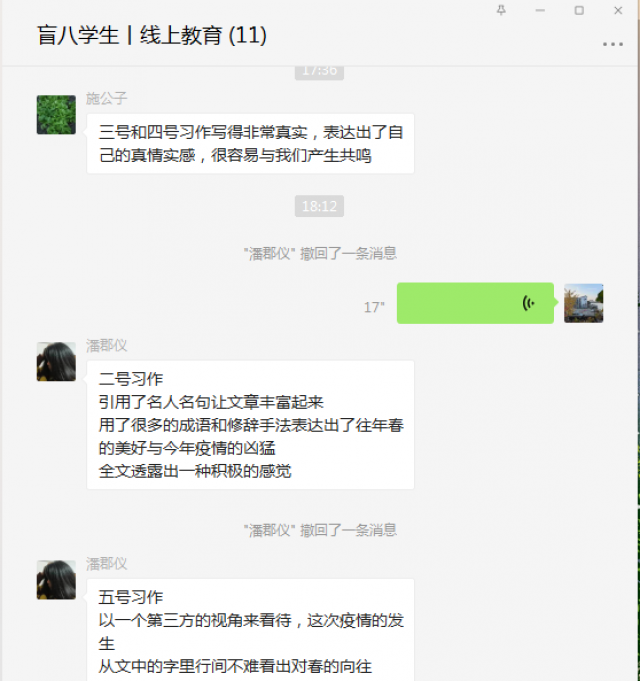Open the chat's three-dot more menu
The height and width of the screenshot is (681, 640).
tap(612, 44)
